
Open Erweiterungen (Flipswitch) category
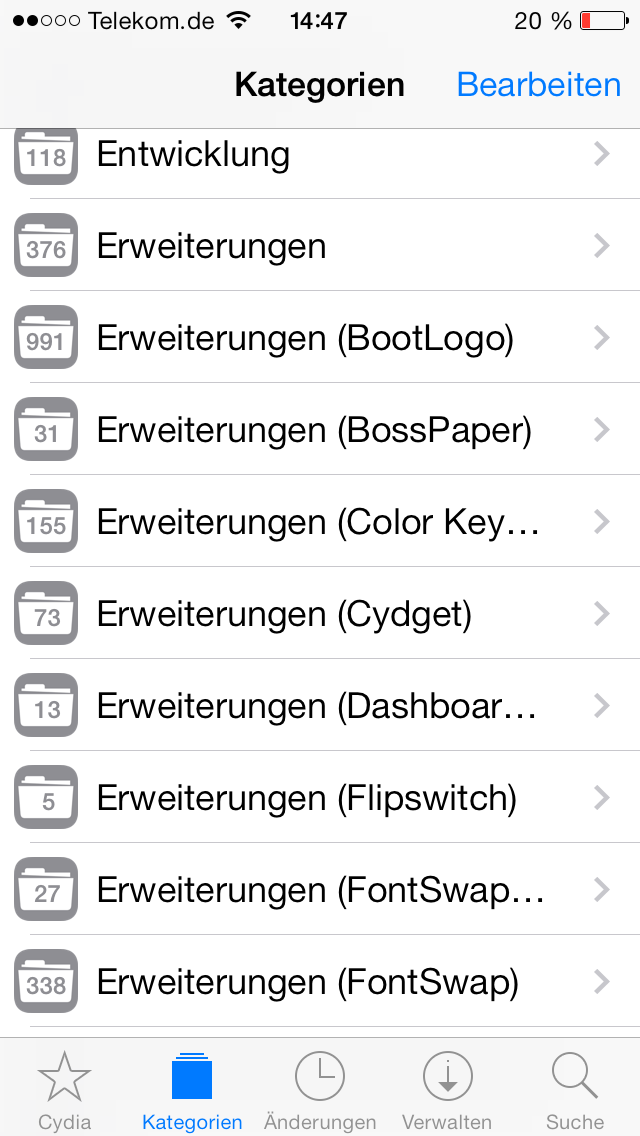320,797
